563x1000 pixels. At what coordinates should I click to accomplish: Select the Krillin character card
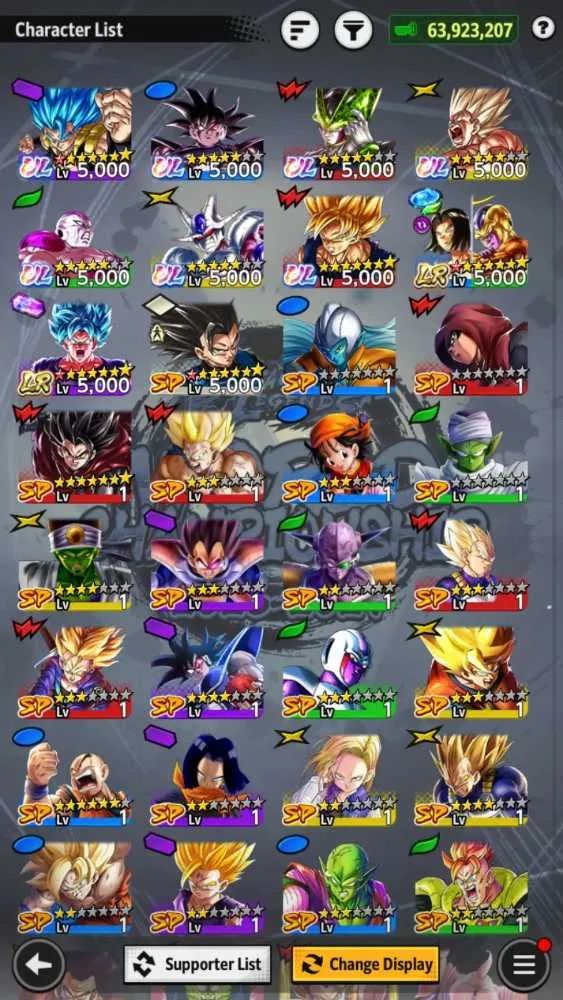pos(75,780)
